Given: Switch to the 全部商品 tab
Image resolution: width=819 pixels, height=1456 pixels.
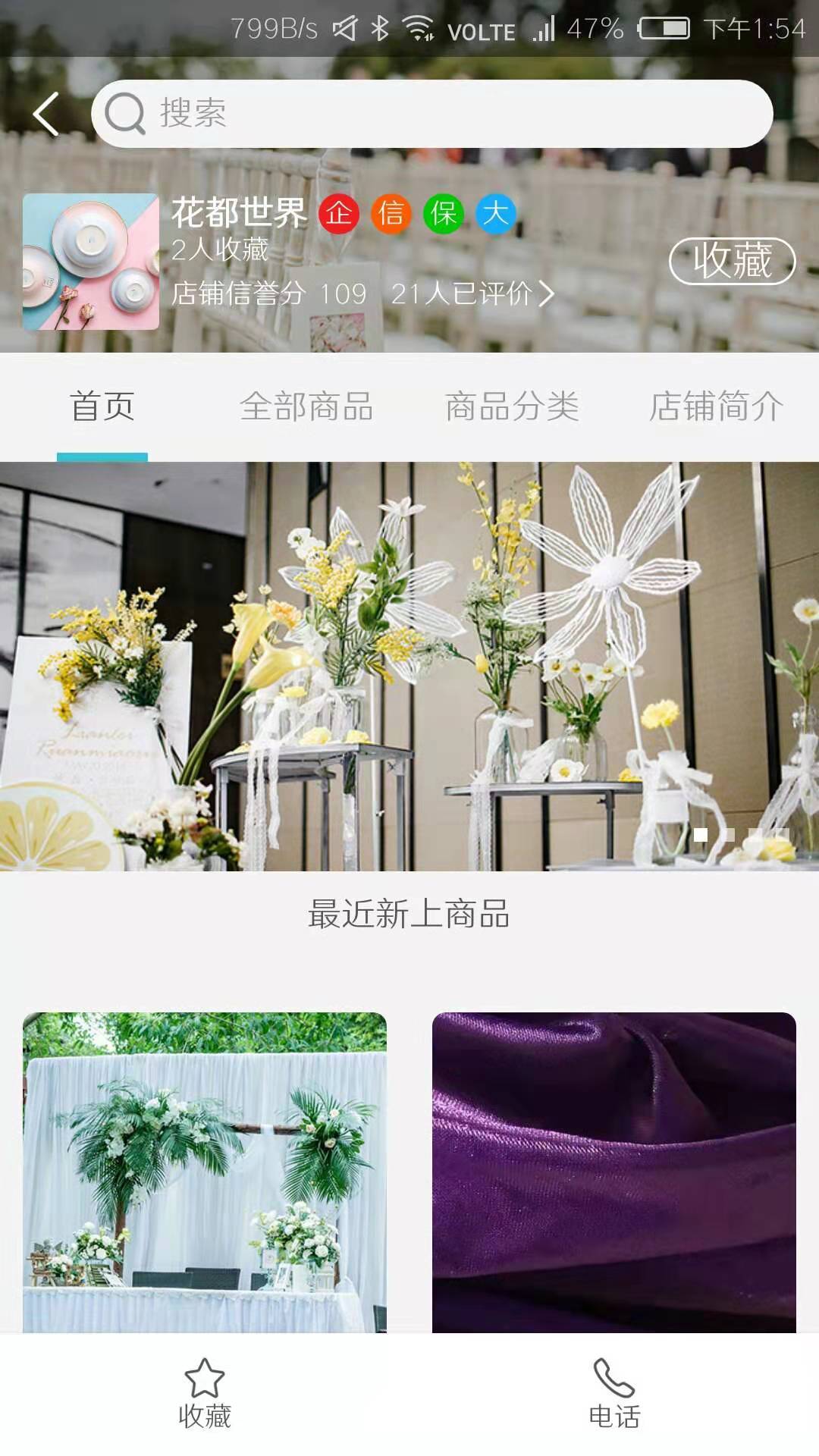Looking at the screenshot, I should point(306,406).
